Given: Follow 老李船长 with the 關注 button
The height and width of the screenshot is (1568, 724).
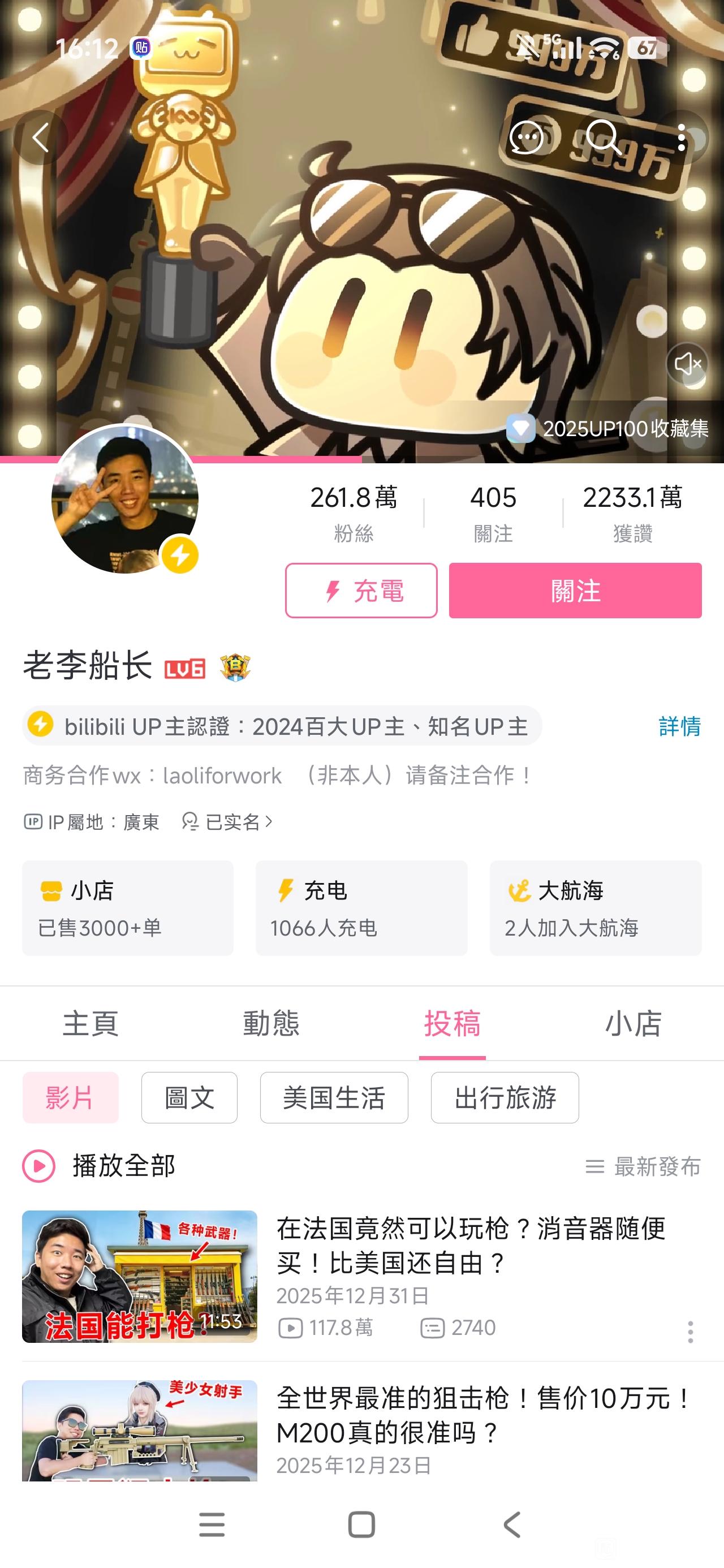Looking at the screenshot, I should pos(575,591).
